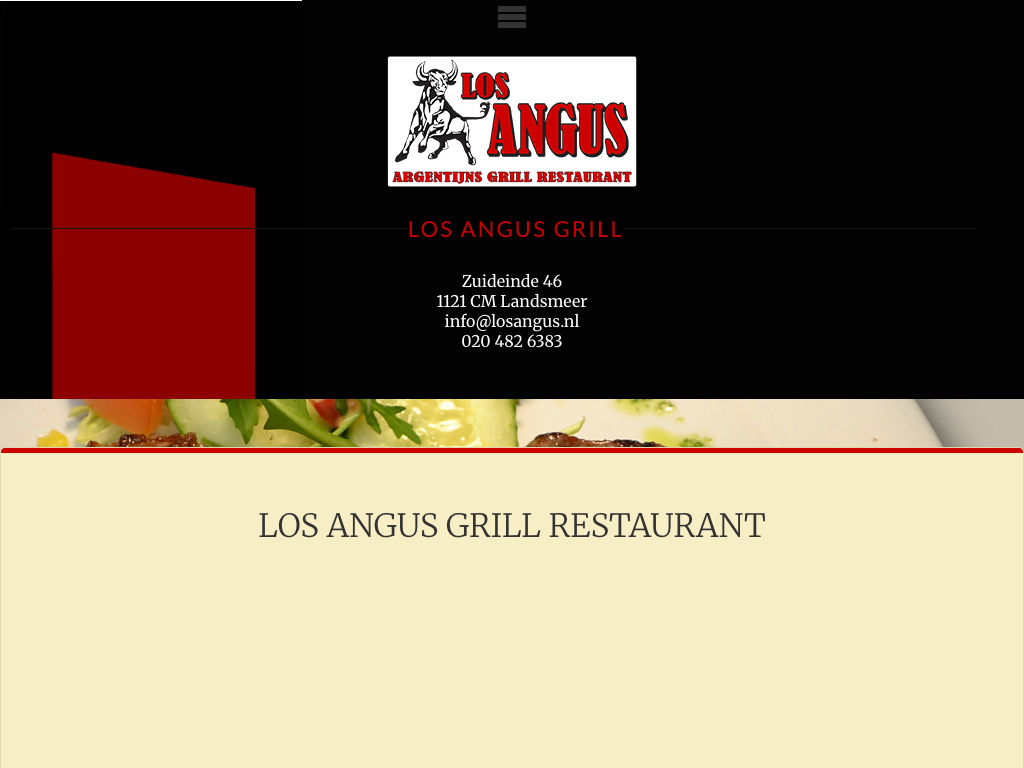Tap the info@losangus.nl email link
The height and width of the screenshot is (768, 1024).
tap(511, 321)
